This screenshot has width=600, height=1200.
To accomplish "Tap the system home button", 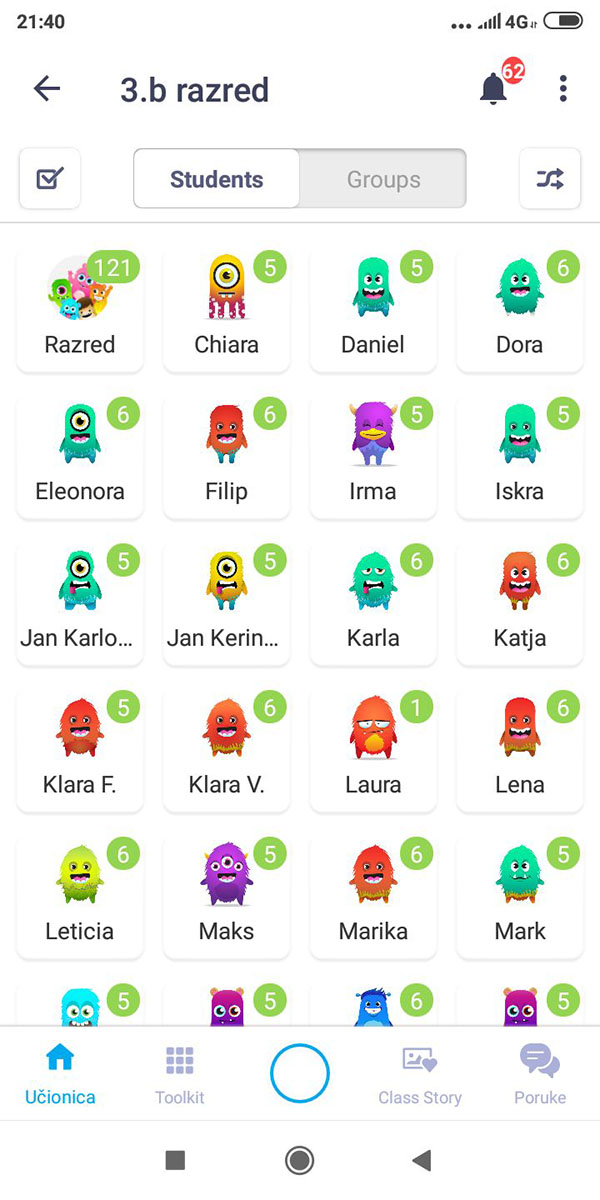I will pos(299,1160).
